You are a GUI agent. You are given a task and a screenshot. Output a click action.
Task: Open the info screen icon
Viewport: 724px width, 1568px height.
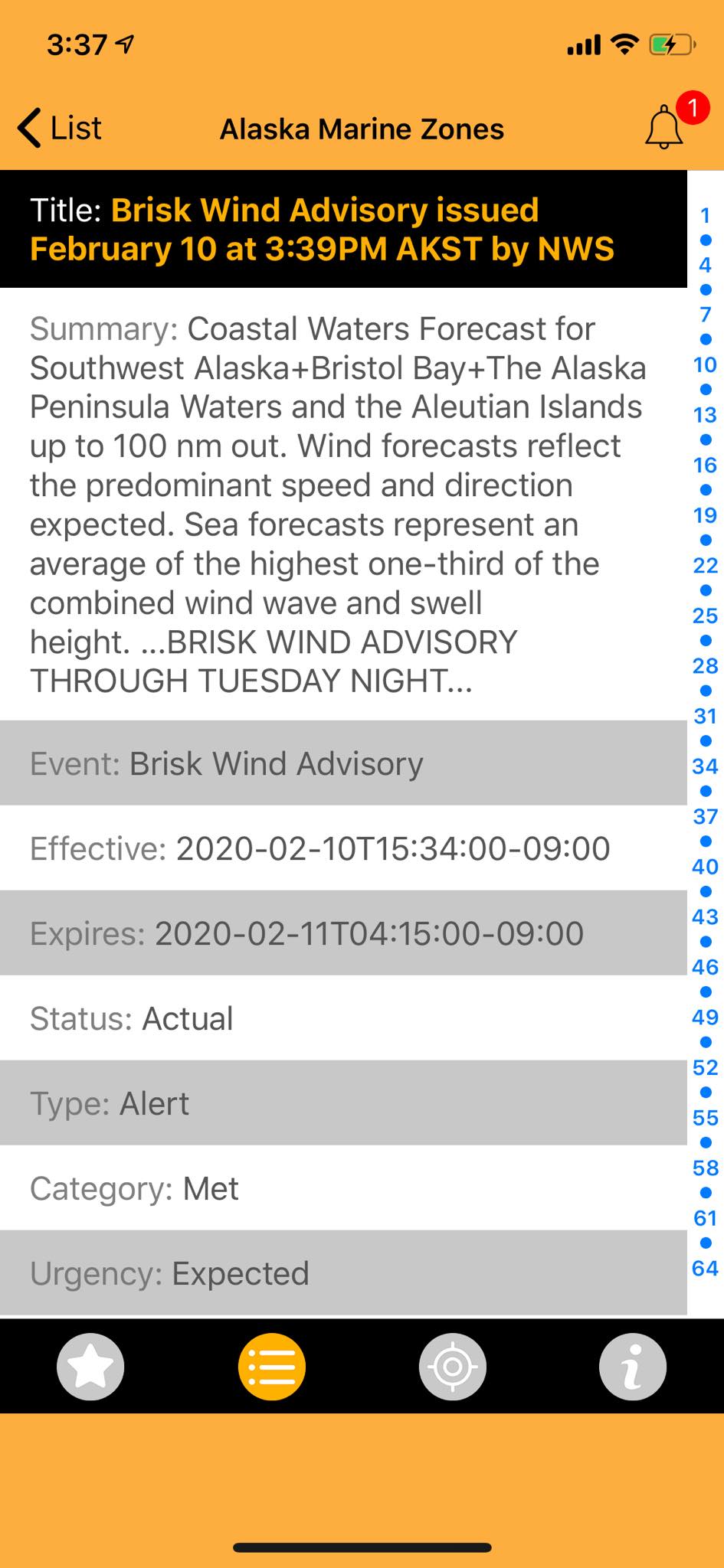pos(633,1367)
